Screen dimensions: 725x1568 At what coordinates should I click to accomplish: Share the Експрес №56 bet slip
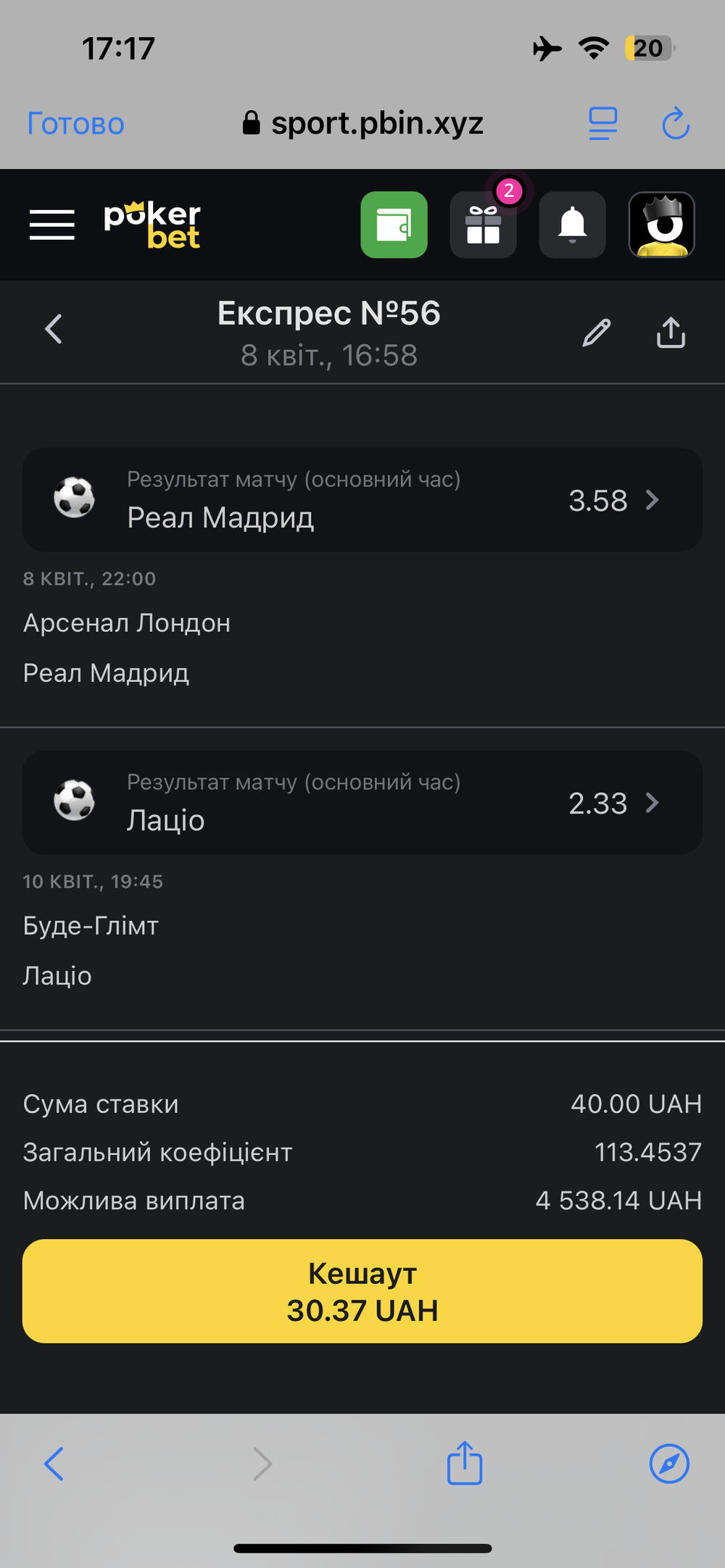point(671,333)
